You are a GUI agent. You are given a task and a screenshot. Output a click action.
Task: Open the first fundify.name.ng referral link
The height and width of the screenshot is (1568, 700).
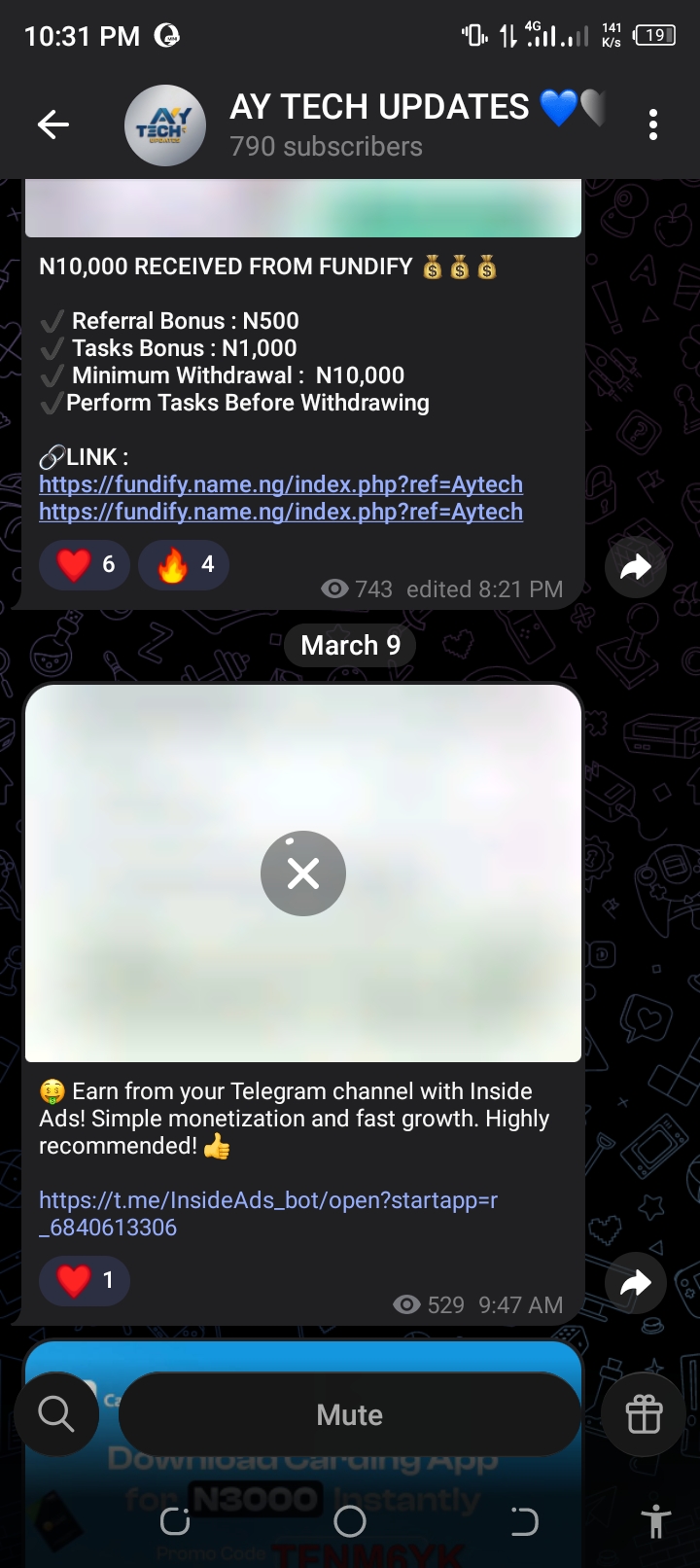[280, 484]
